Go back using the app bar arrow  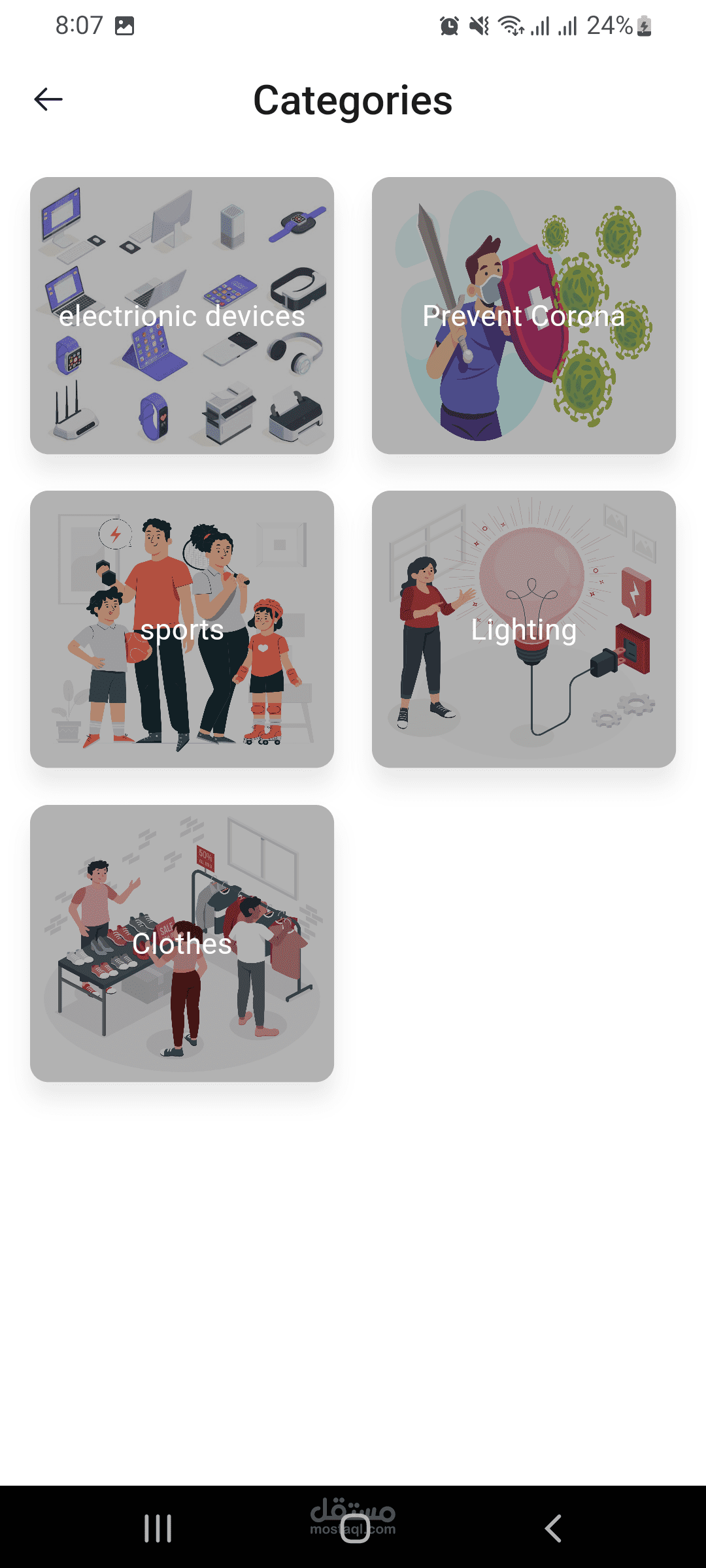tap(48, 99)
